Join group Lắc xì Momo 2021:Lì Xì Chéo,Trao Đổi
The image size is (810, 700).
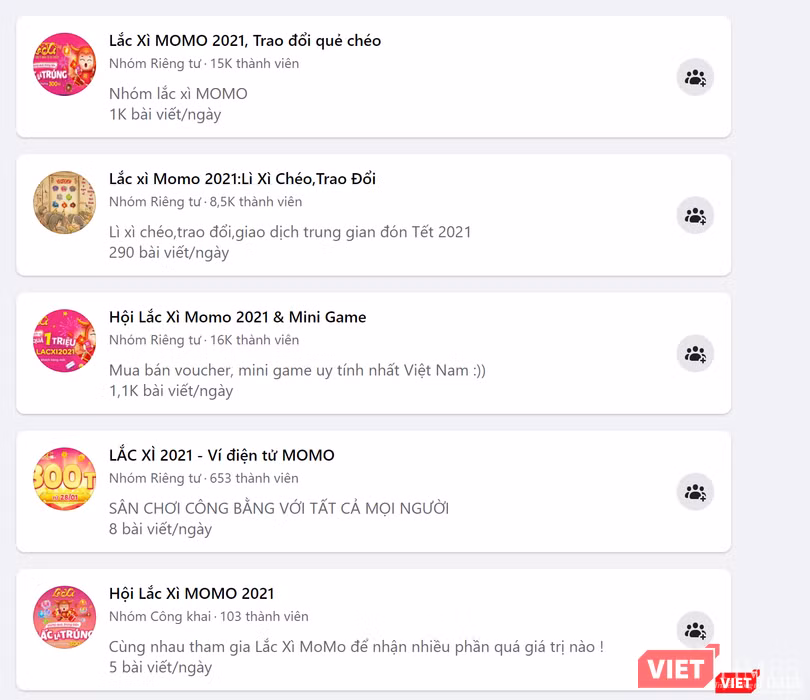[695, 215]
